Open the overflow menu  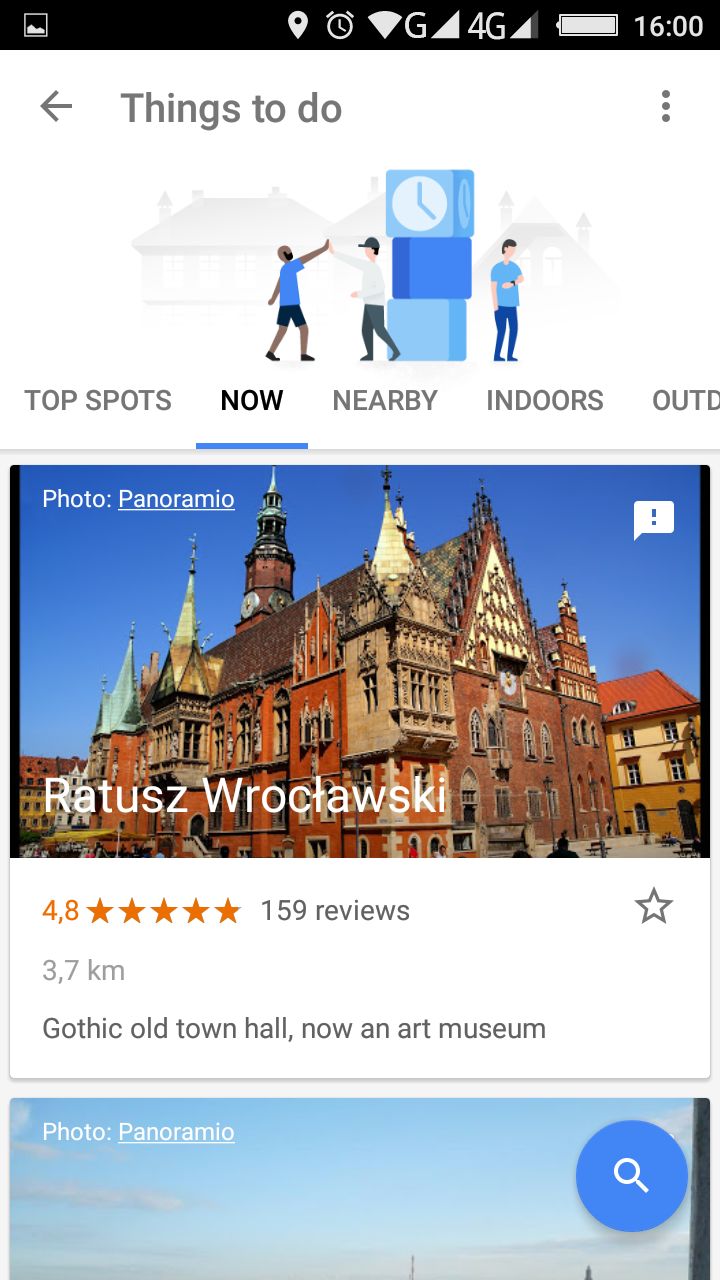point(665,107)
